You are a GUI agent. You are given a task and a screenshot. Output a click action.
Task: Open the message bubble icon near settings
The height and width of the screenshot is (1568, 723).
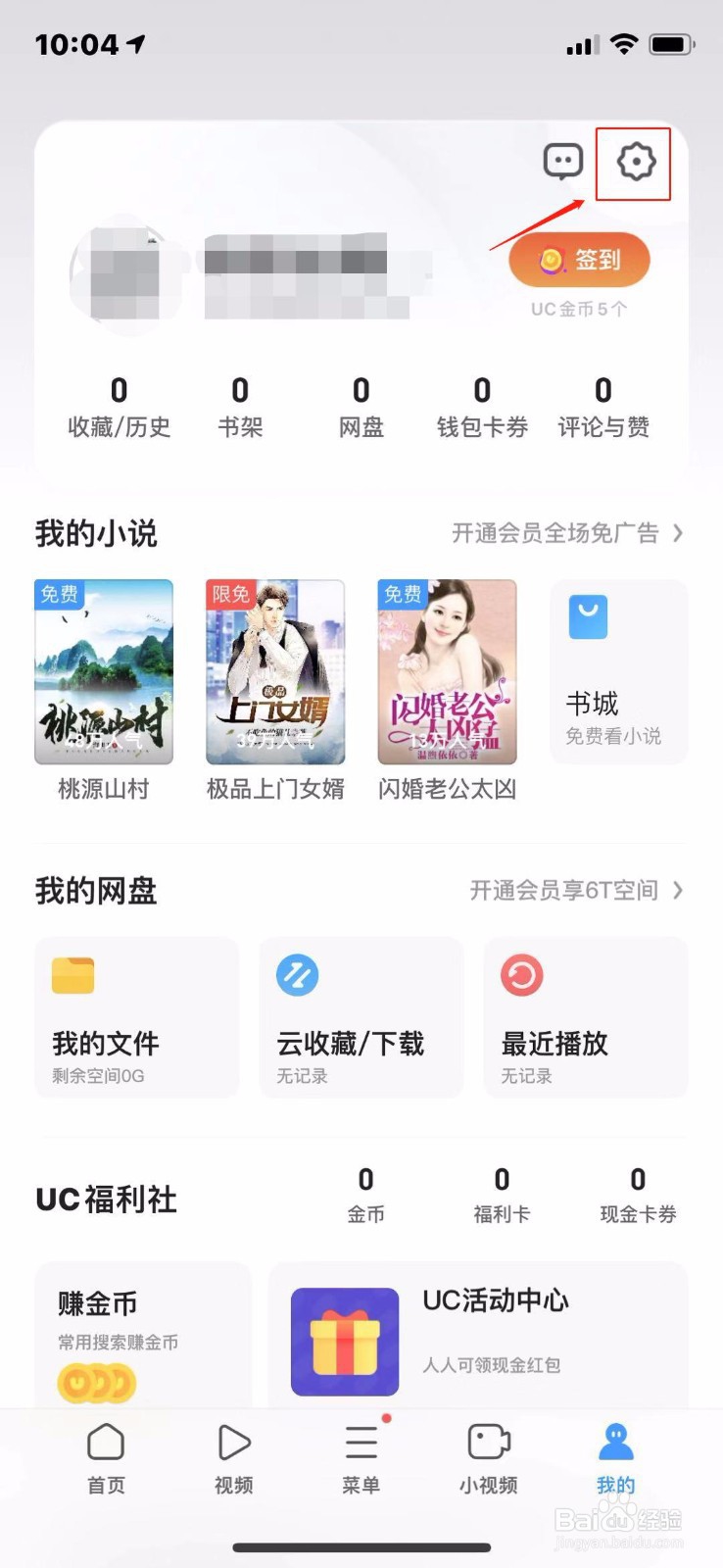tap(562, 162)
